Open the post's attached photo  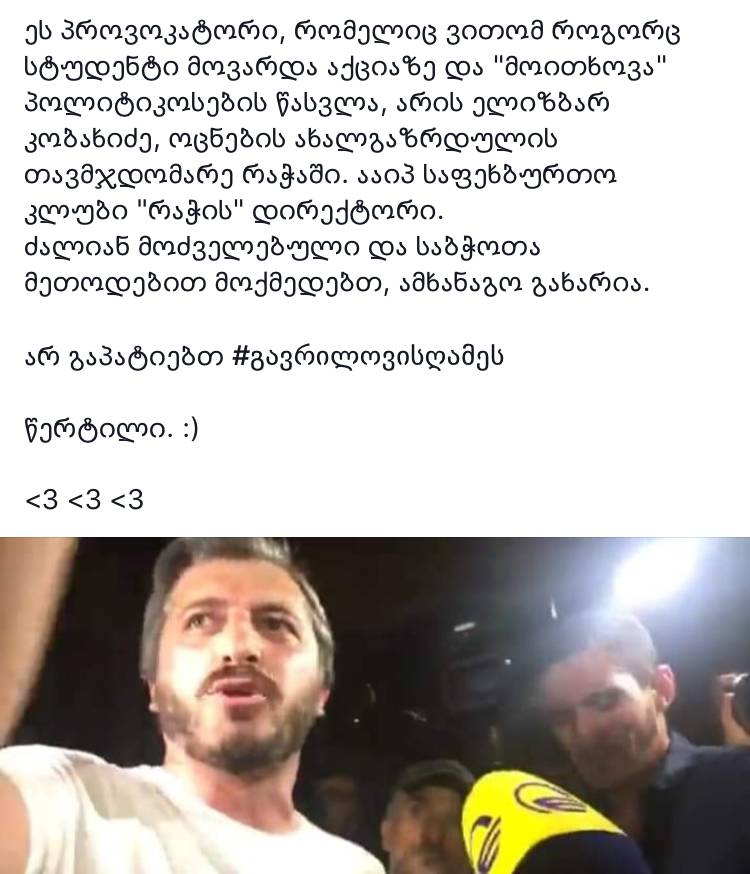[x=375, y=705]
